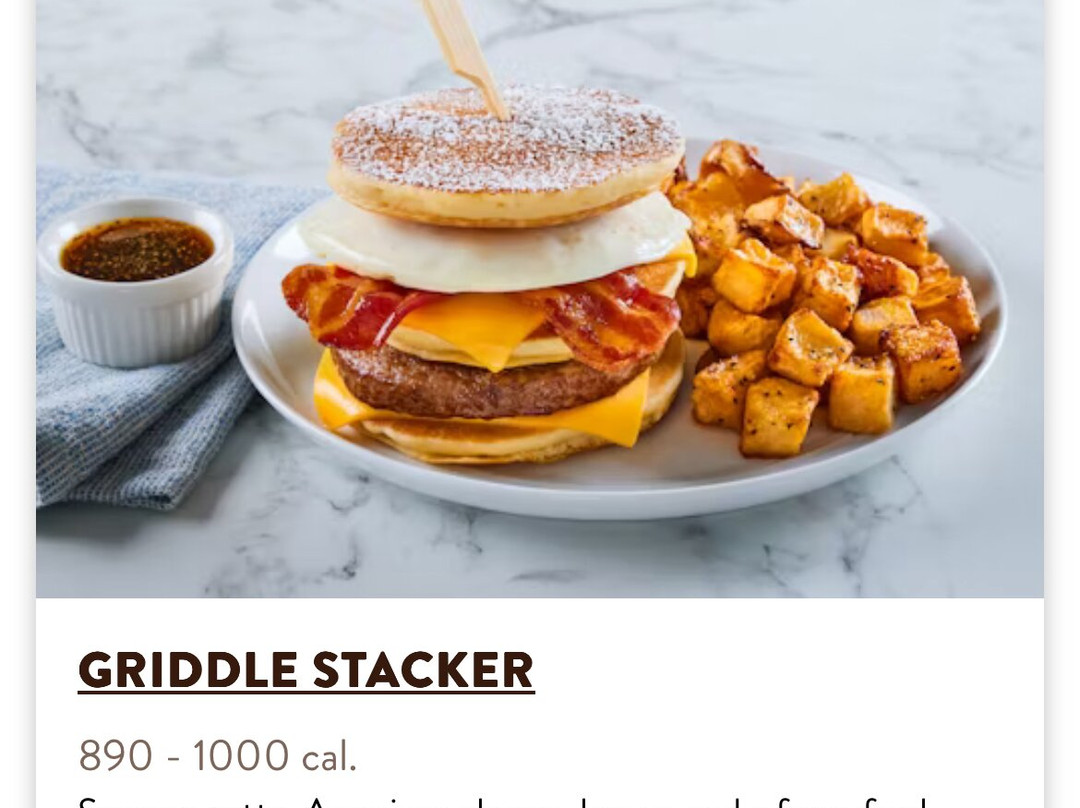The width and height of the screenshot is (1080, 808).
Task: Open the Griddle Stacker dish photo
Action: pyautogui.click(x=540, y=298)
